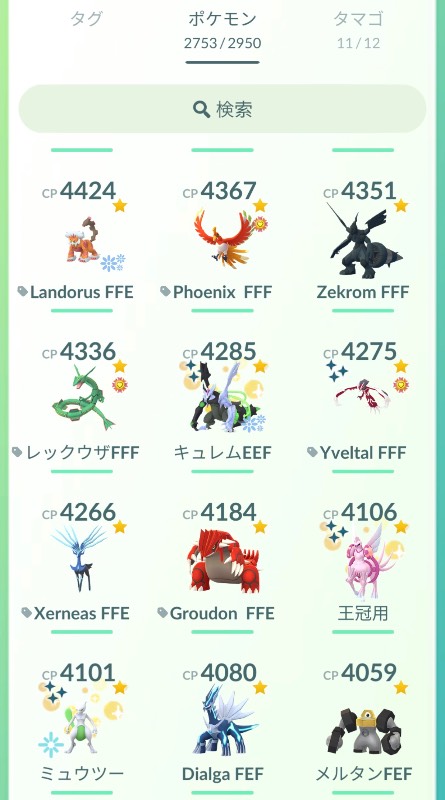The height and width of the screenshot is (800, 445).
Task: Open レックウザFFF with CP 4336
Action: [x=82, y=403]
